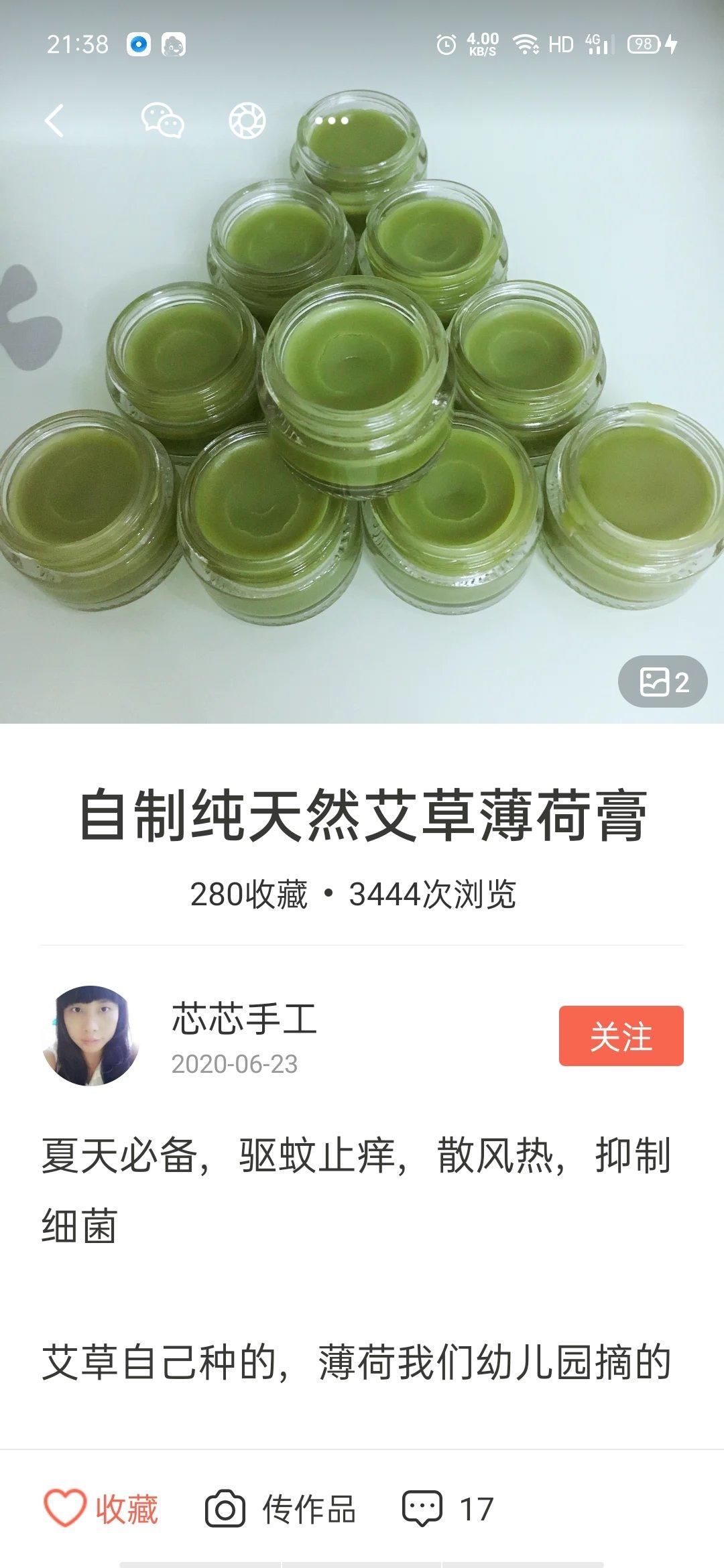
Task: Open the photo gallery counter badge
Action: tap(662, 681)
